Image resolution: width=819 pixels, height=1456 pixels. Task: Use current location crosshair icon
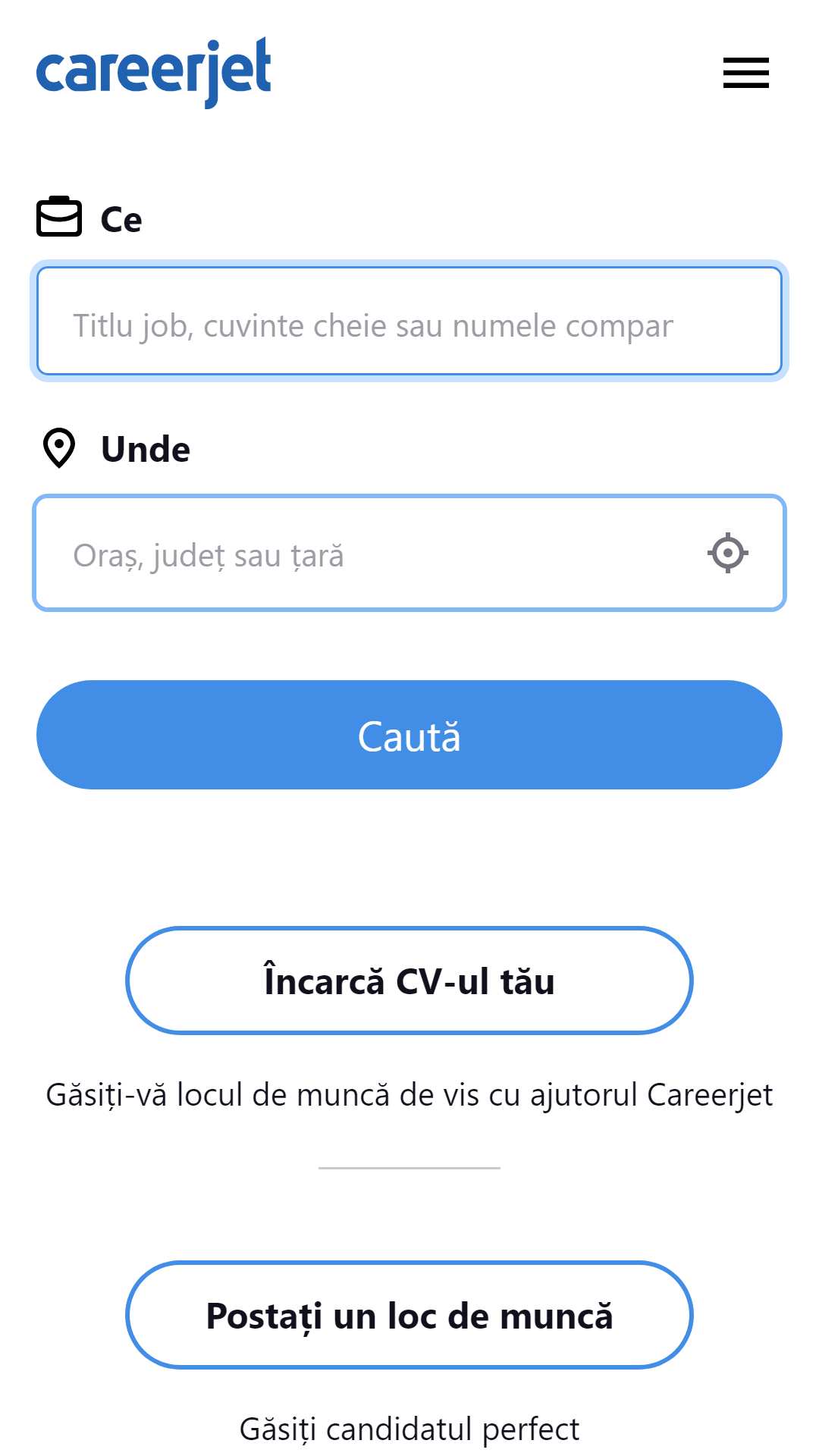728,553
